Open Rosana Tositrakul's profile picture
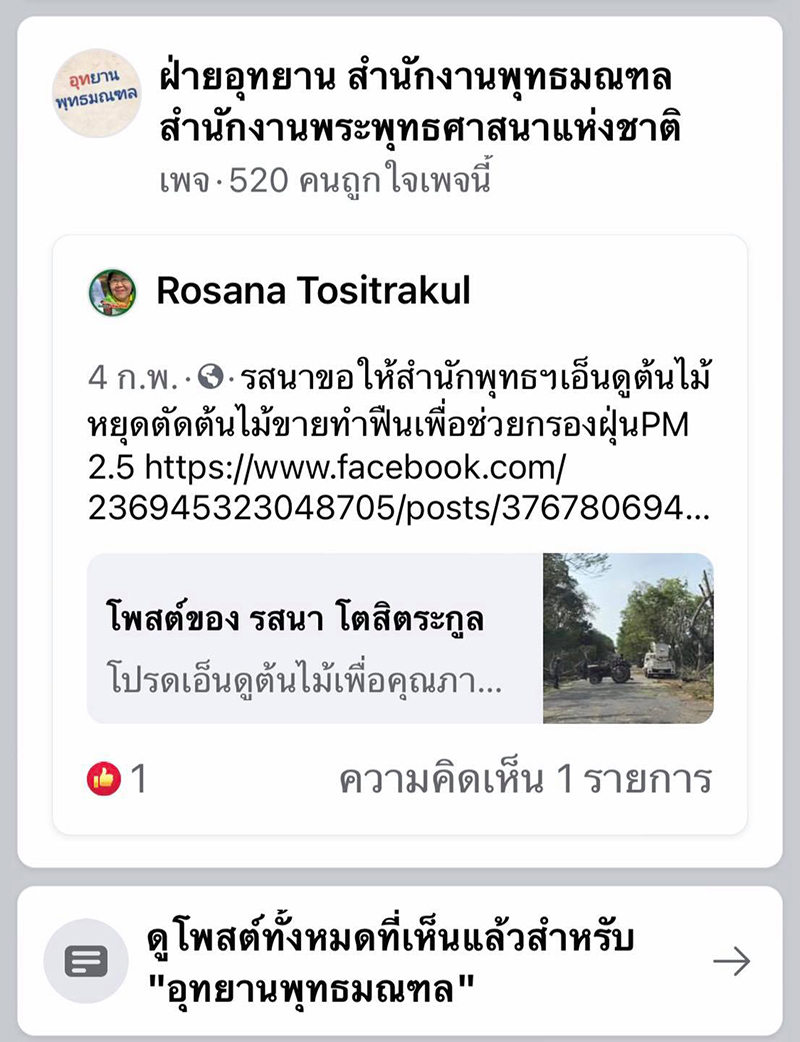The width and height of the screenshot is (800, 1042). click(x=112, y=292)
